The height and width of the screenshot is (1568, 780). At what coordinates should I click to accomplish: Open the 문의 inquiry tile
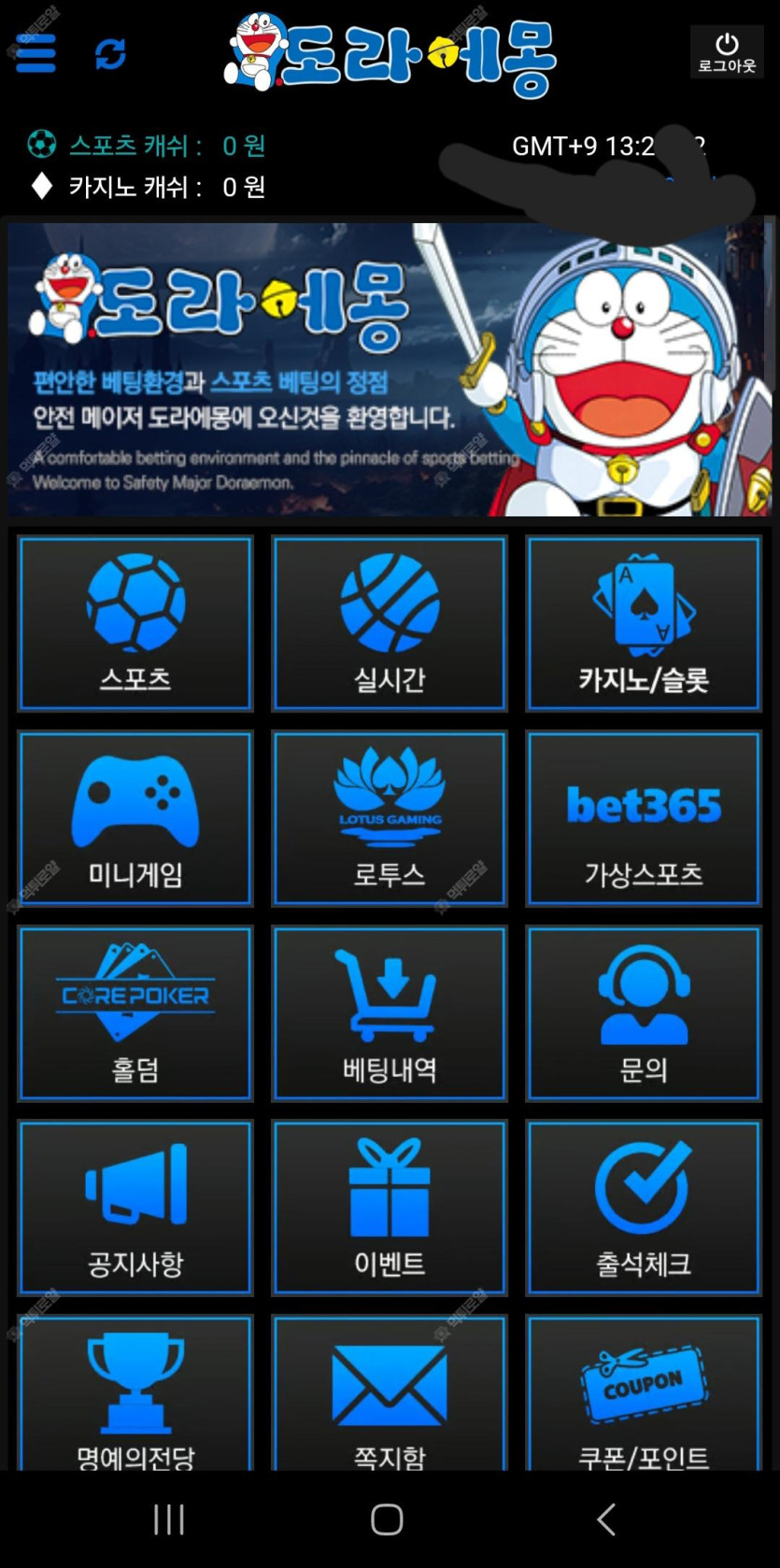click(644, 1014)
